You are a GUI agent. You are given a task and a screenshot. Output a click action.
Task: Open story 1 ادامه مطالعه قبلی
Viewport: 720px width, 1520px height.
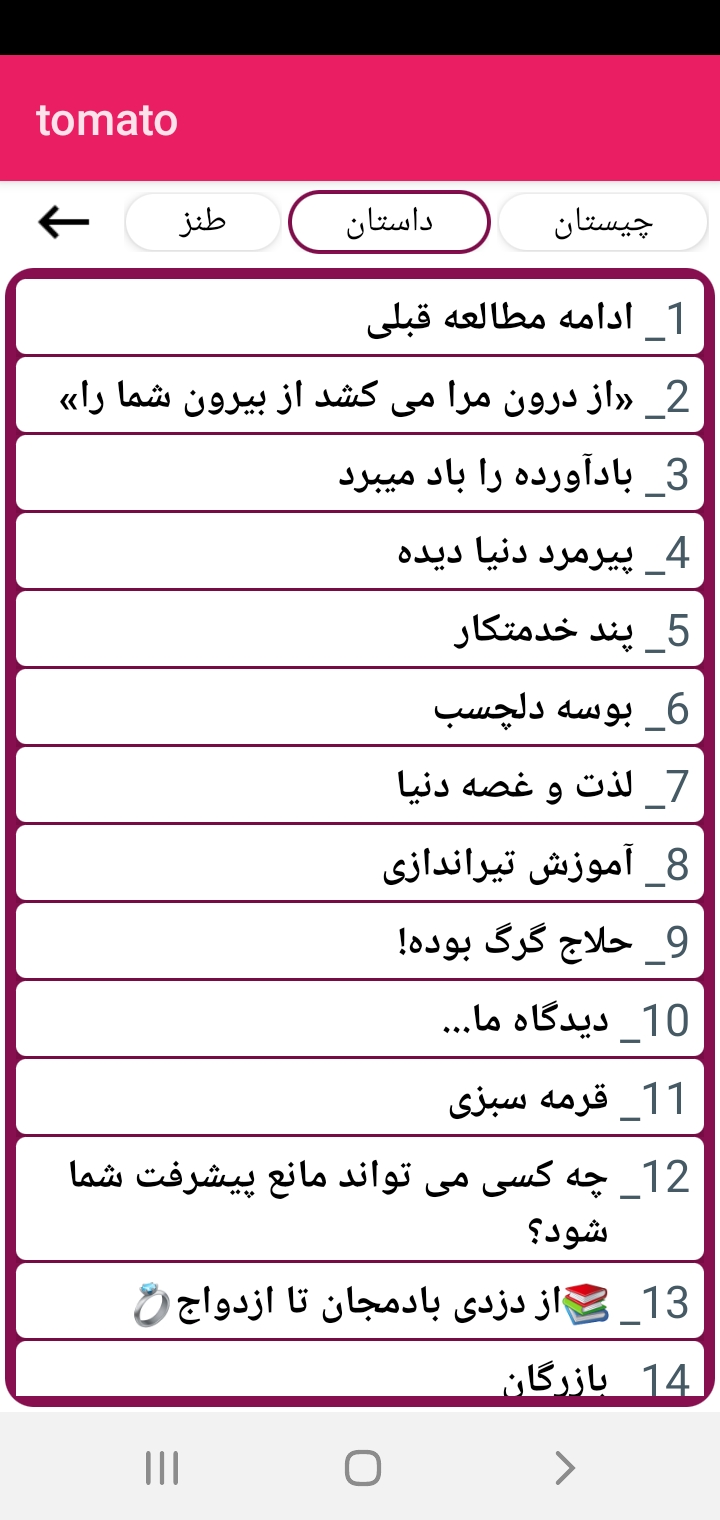point(360,318)
